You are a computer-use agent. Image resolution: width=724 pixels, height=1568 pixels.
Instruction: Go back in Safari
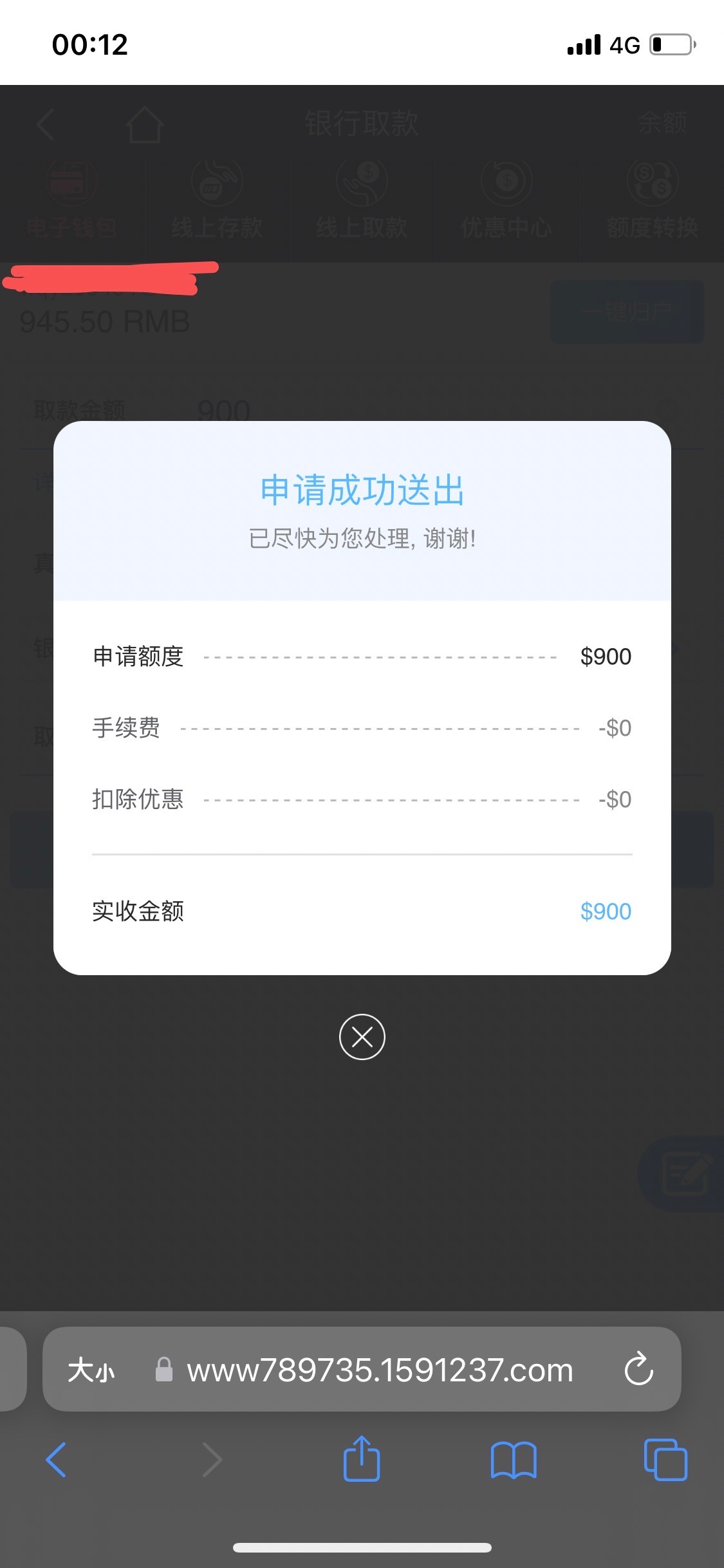tap(57, 1459)
